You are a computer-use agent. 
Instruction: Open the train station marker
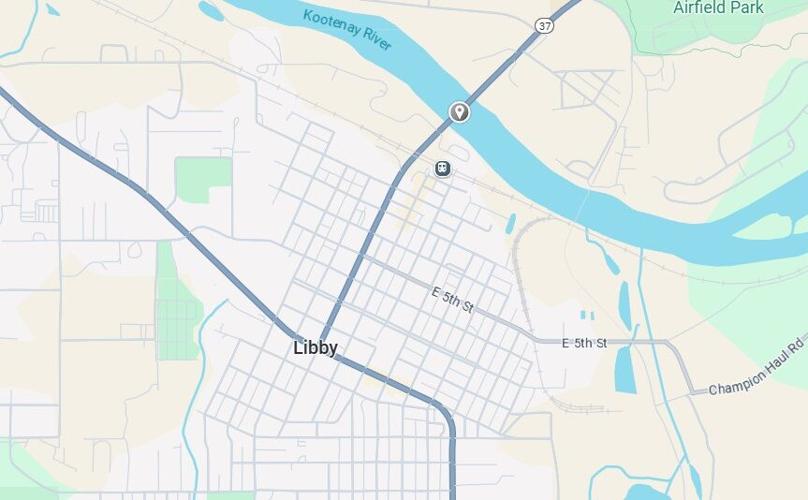(442, 169)
